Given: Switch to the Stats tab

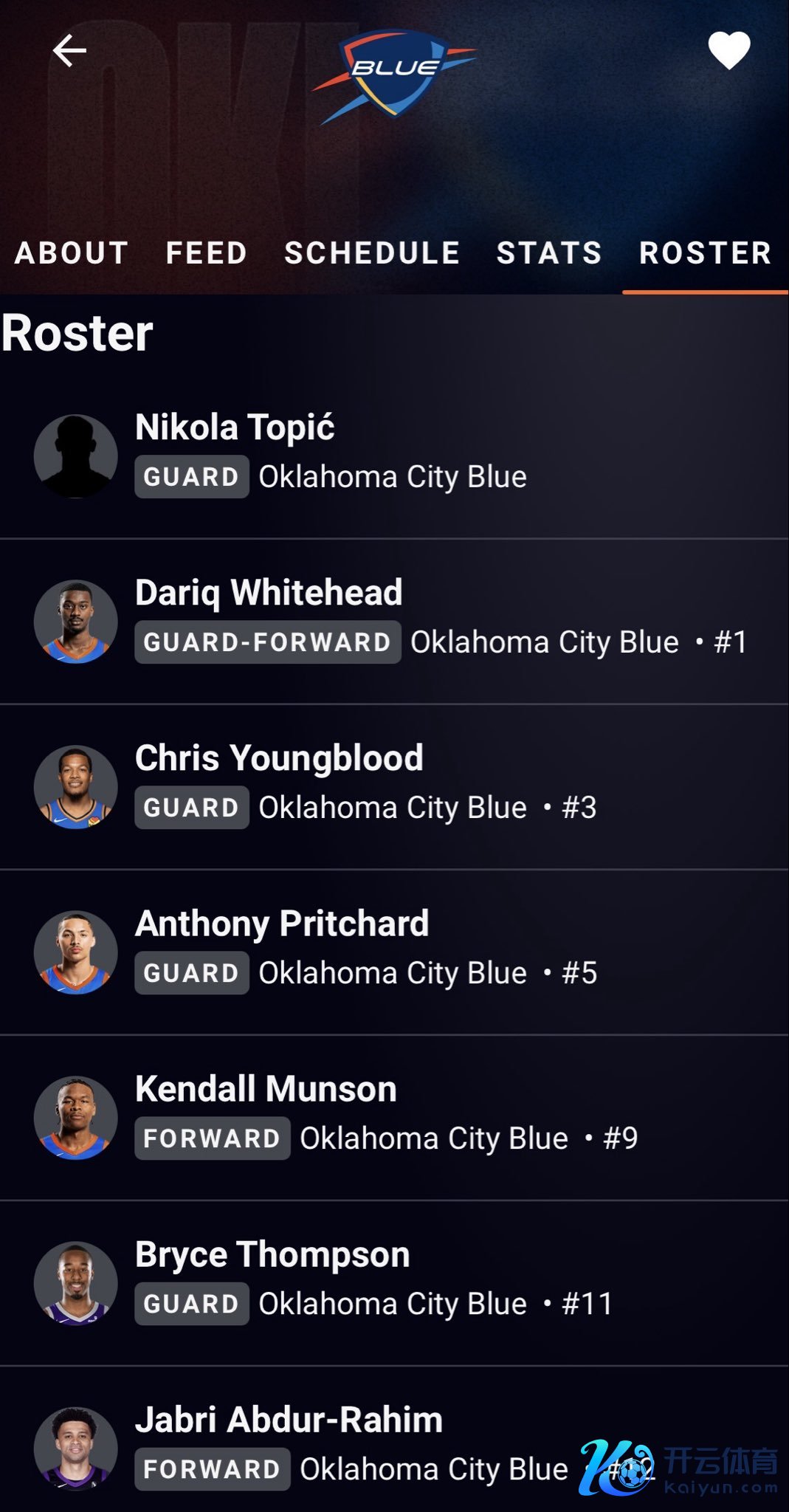Looking at the screenshot, I should click(x=549, y=253).
